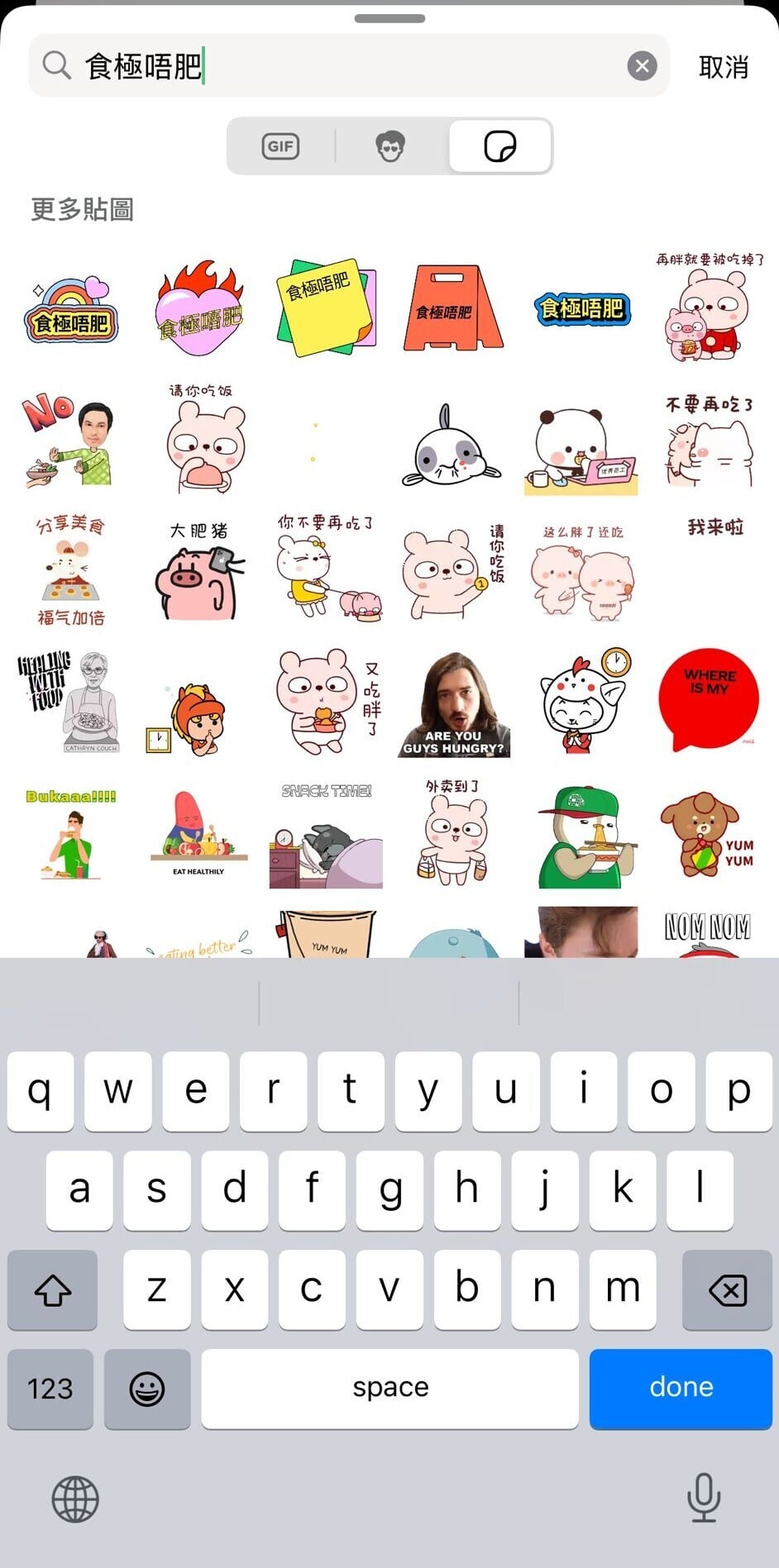This screenshot has height=1568, width=779.
Task: Clear the search text with the X icon
Action: point(642,66)
